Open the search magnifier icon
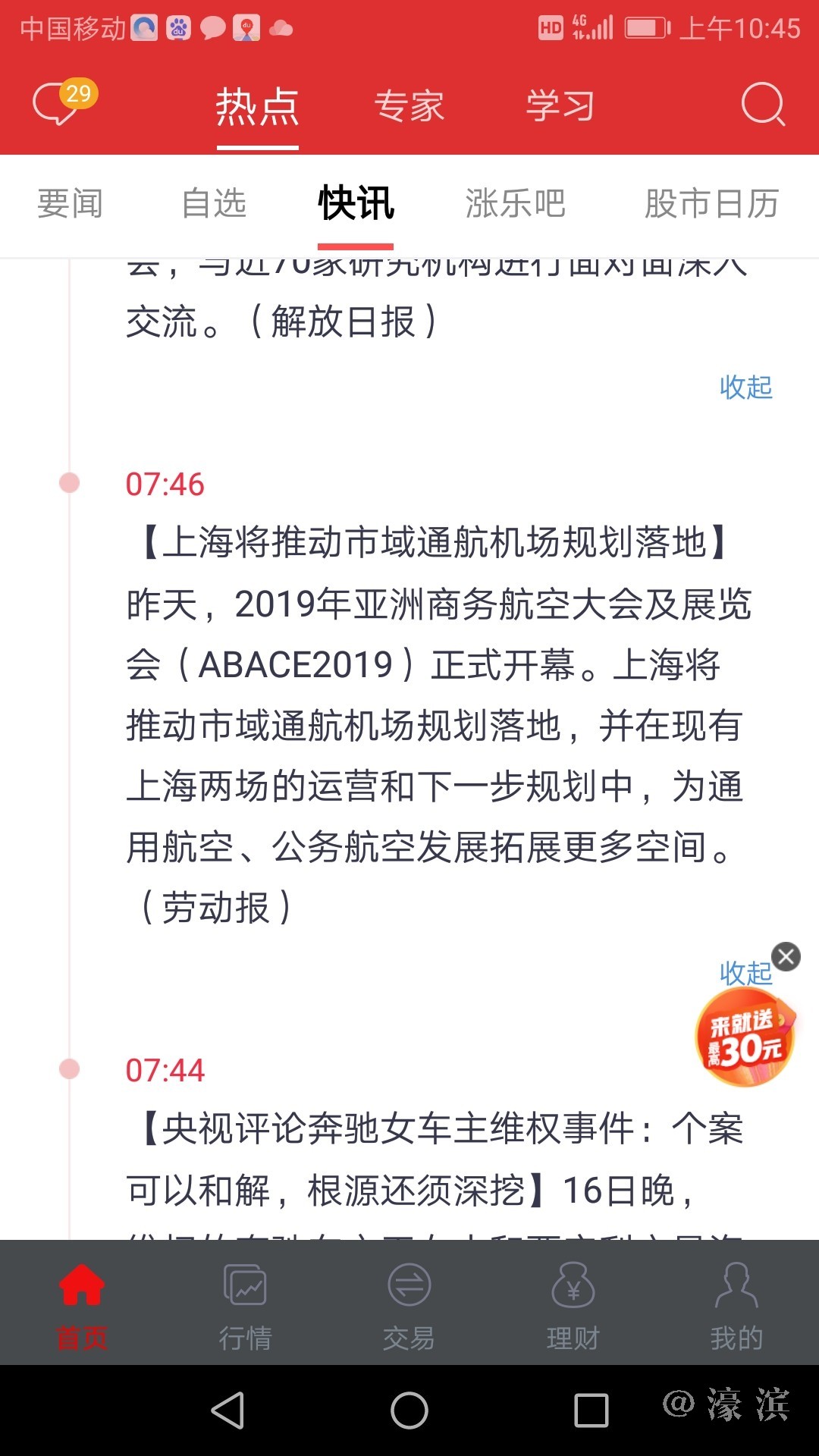The image size is (819, 1456). click(x=762, y=104)
